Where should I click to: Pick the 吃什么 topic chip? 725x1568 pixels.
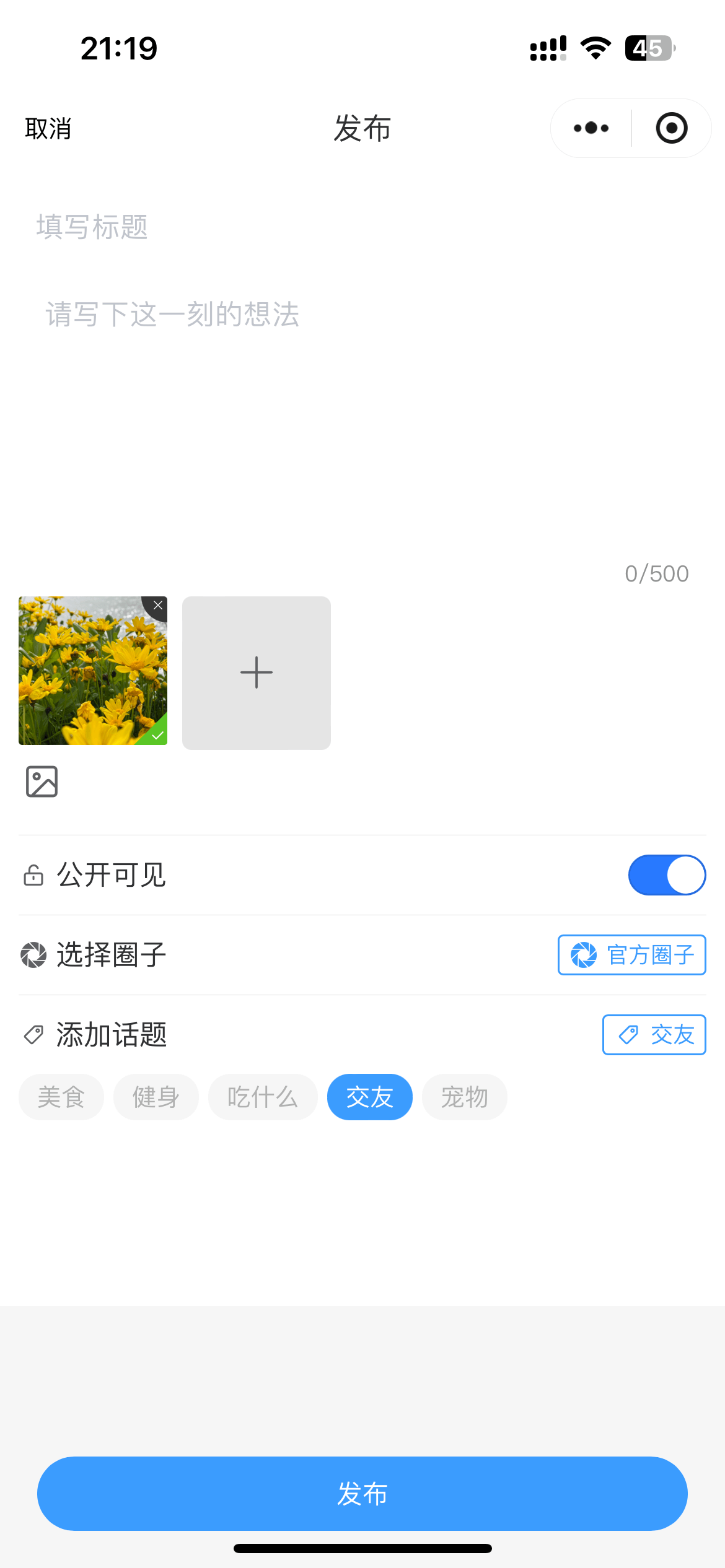point(263,1097)
